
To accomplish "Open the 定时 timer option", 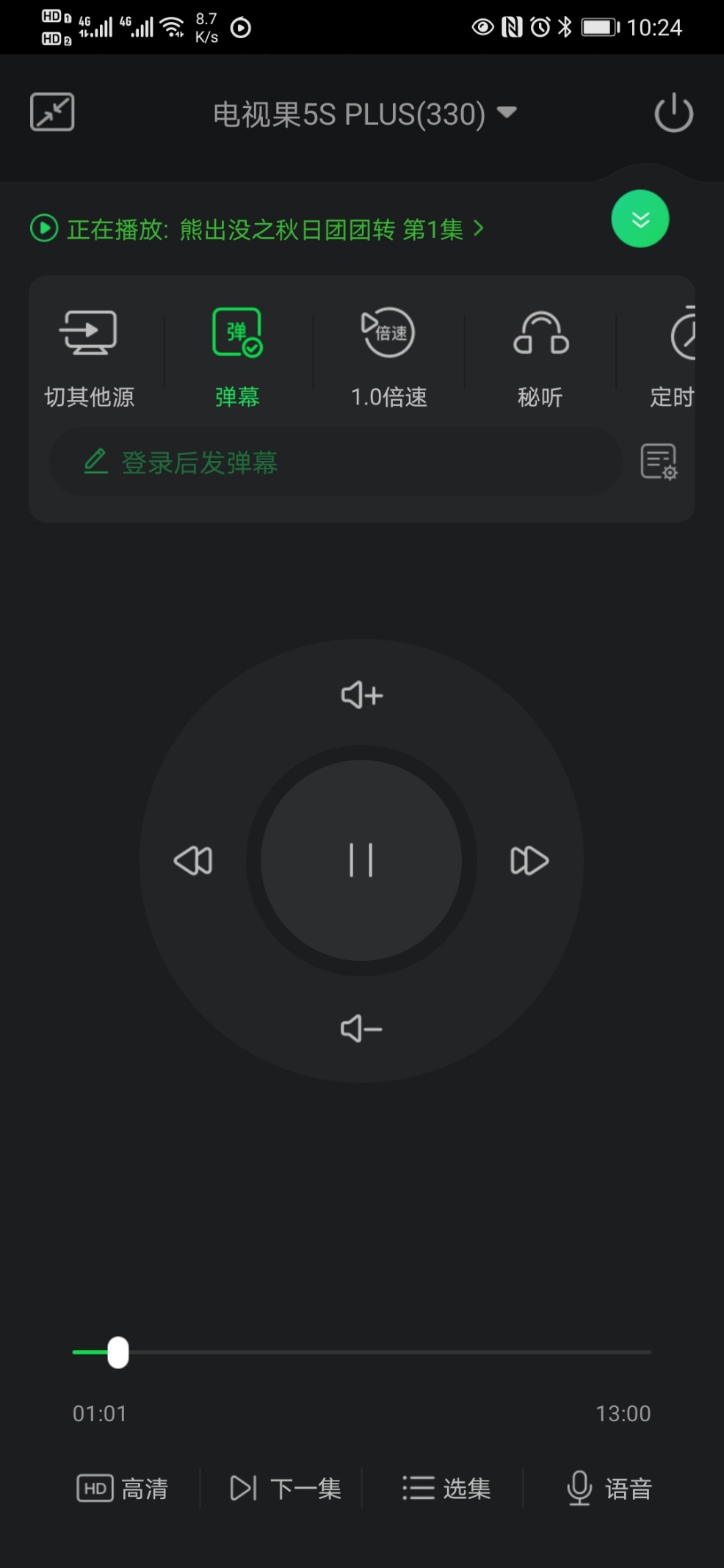I will (674, 357).
